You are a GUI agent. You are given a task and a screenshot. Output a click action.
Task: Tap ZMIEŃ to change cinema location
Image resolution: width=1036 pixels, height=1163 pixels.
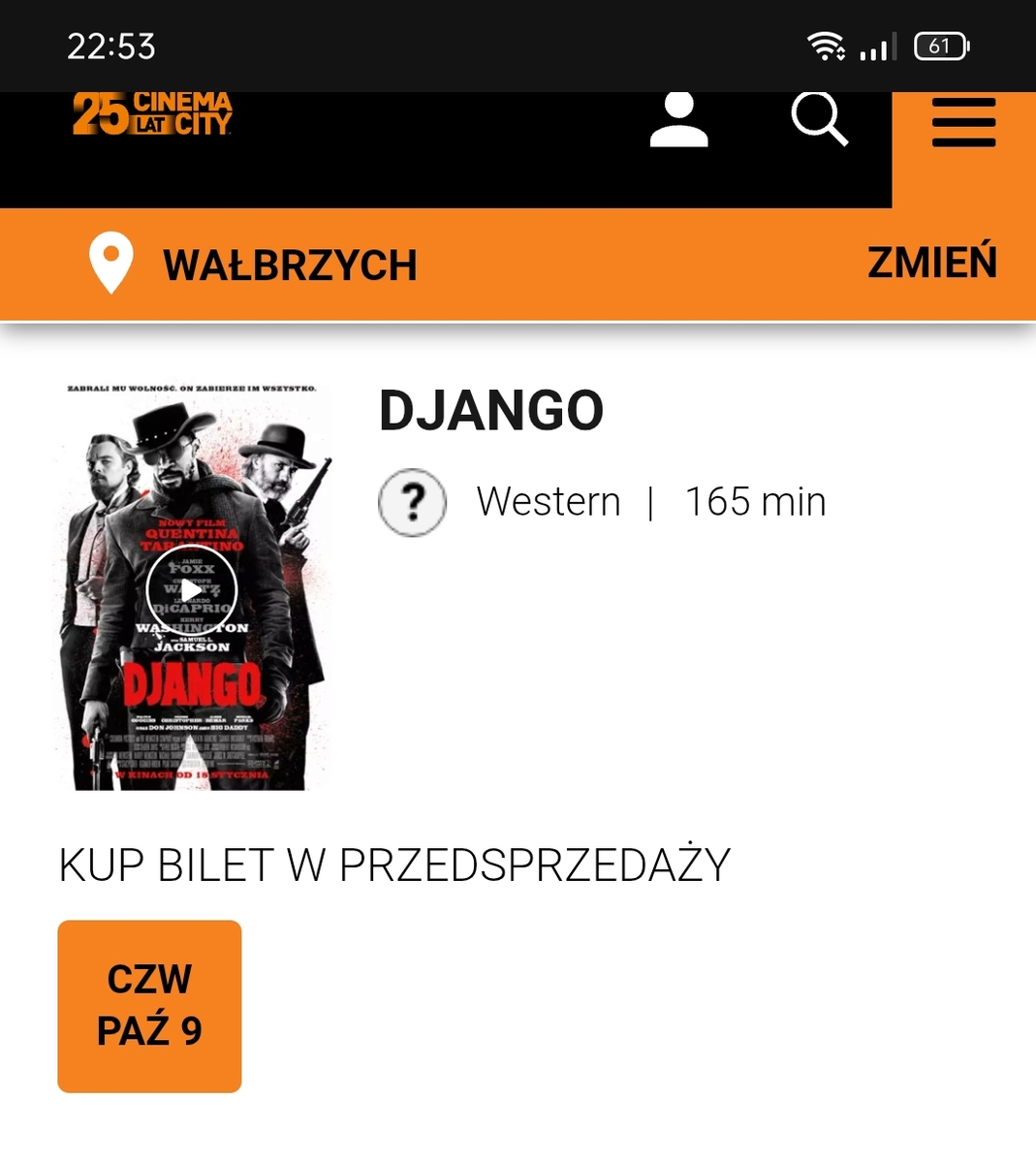coord(931,264)
